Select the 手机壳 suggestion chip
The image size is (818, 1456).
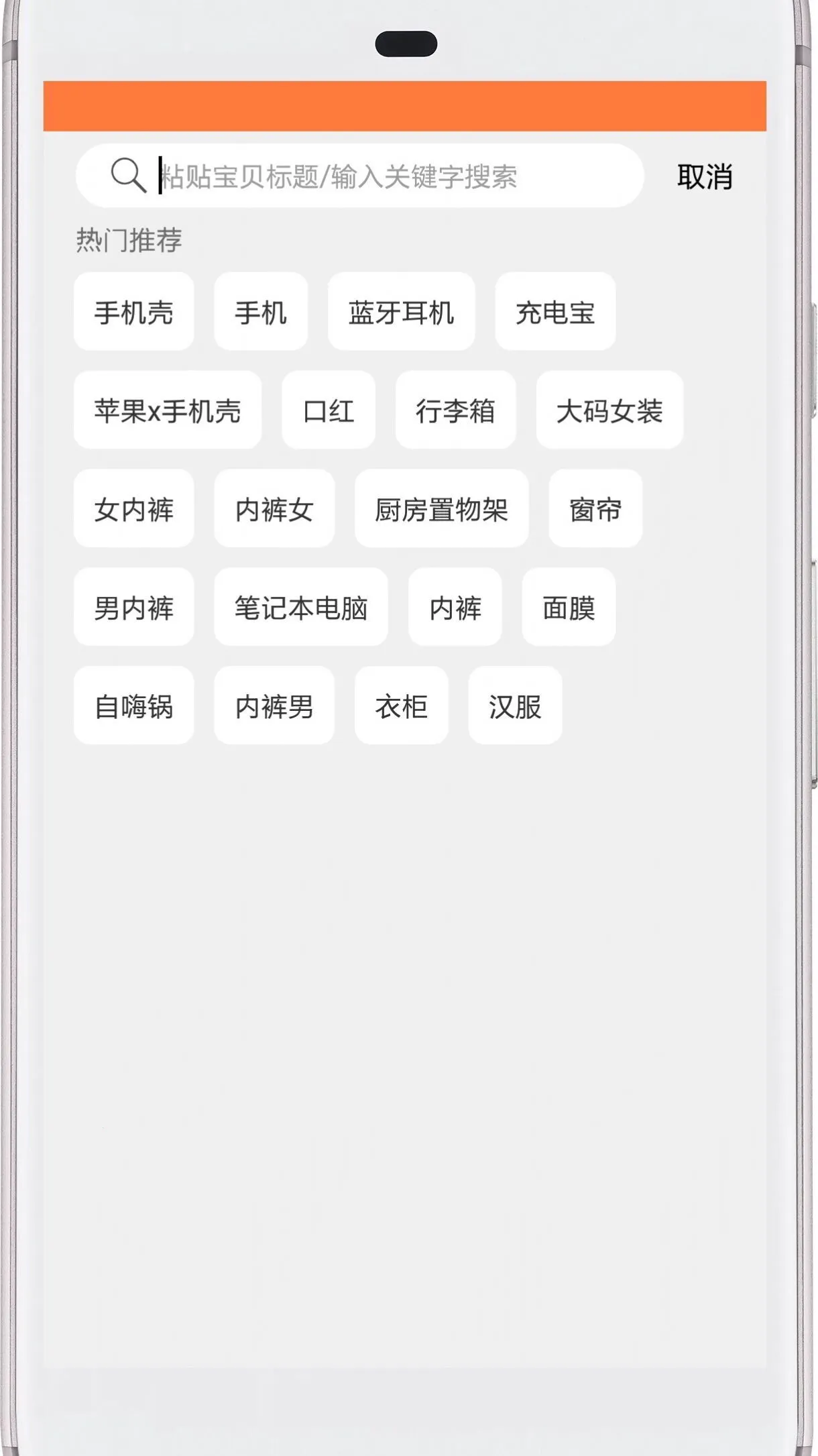[134, 312]
